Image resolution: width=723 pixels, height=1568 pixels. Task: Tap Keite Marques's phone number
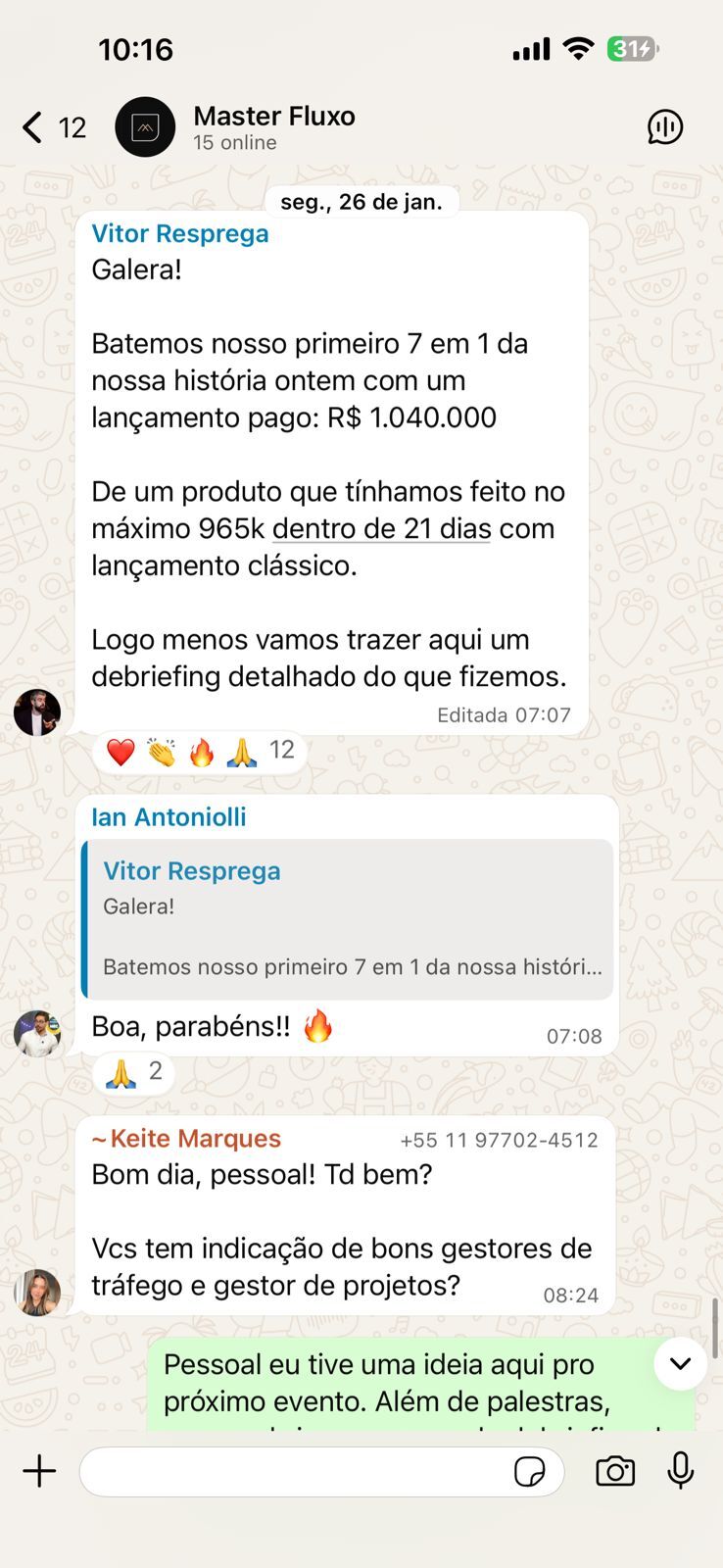tap(499, 1140)
